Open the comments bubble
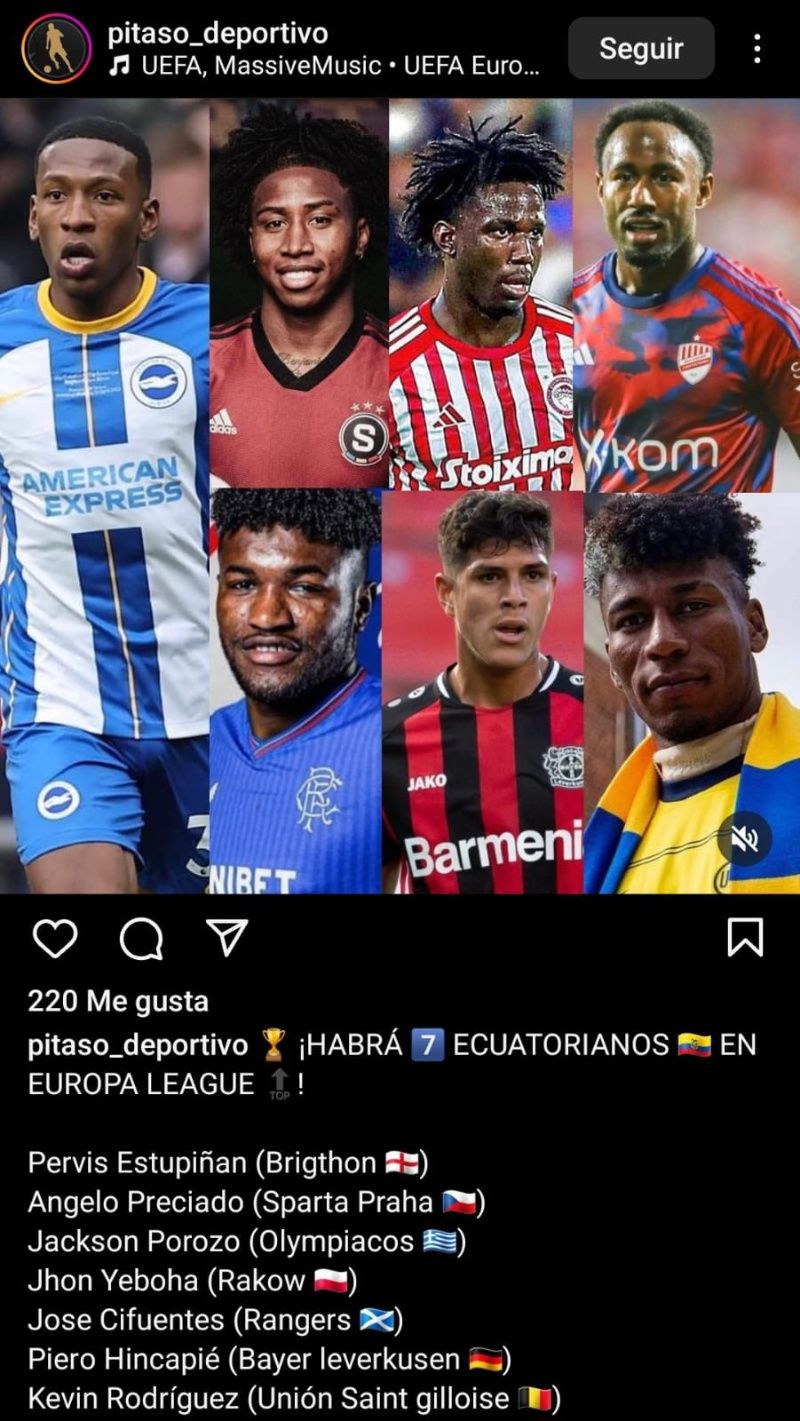The image size is (800, 1421). tap(141, 938)
